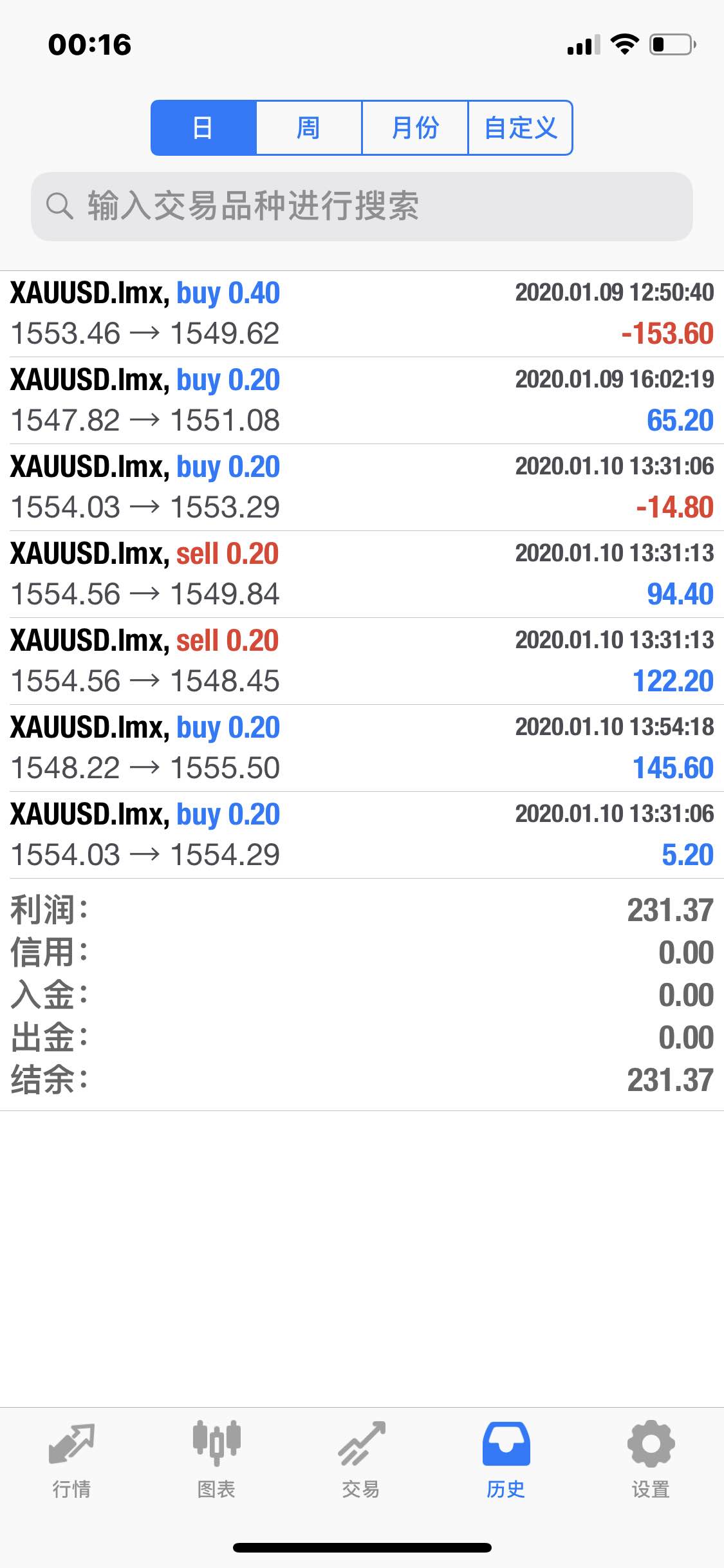
Task: Select the 日 (day) period tab
Action: 203,127
